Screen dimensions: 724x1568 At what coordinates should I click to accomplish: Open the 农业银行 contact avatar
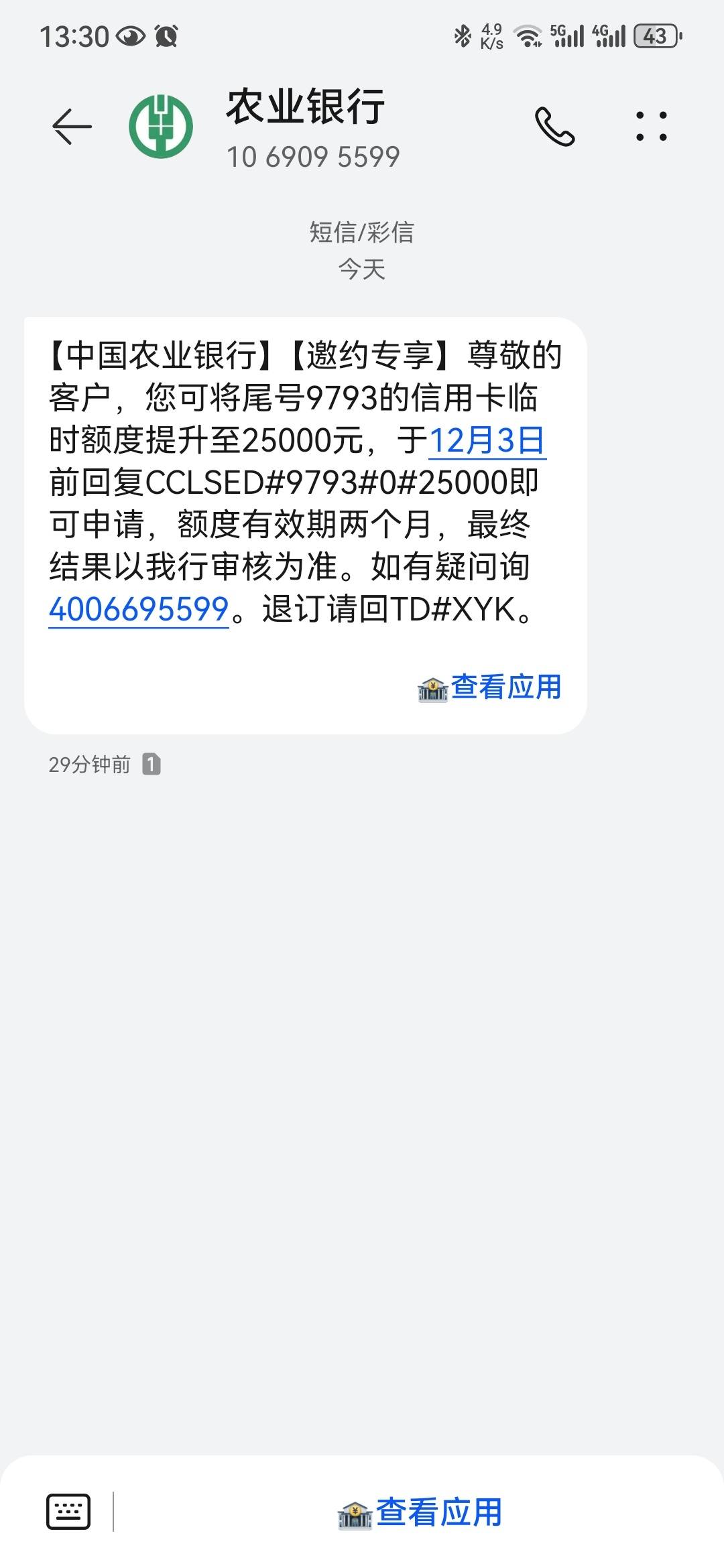pyautogui.click(x=161, y=126)
